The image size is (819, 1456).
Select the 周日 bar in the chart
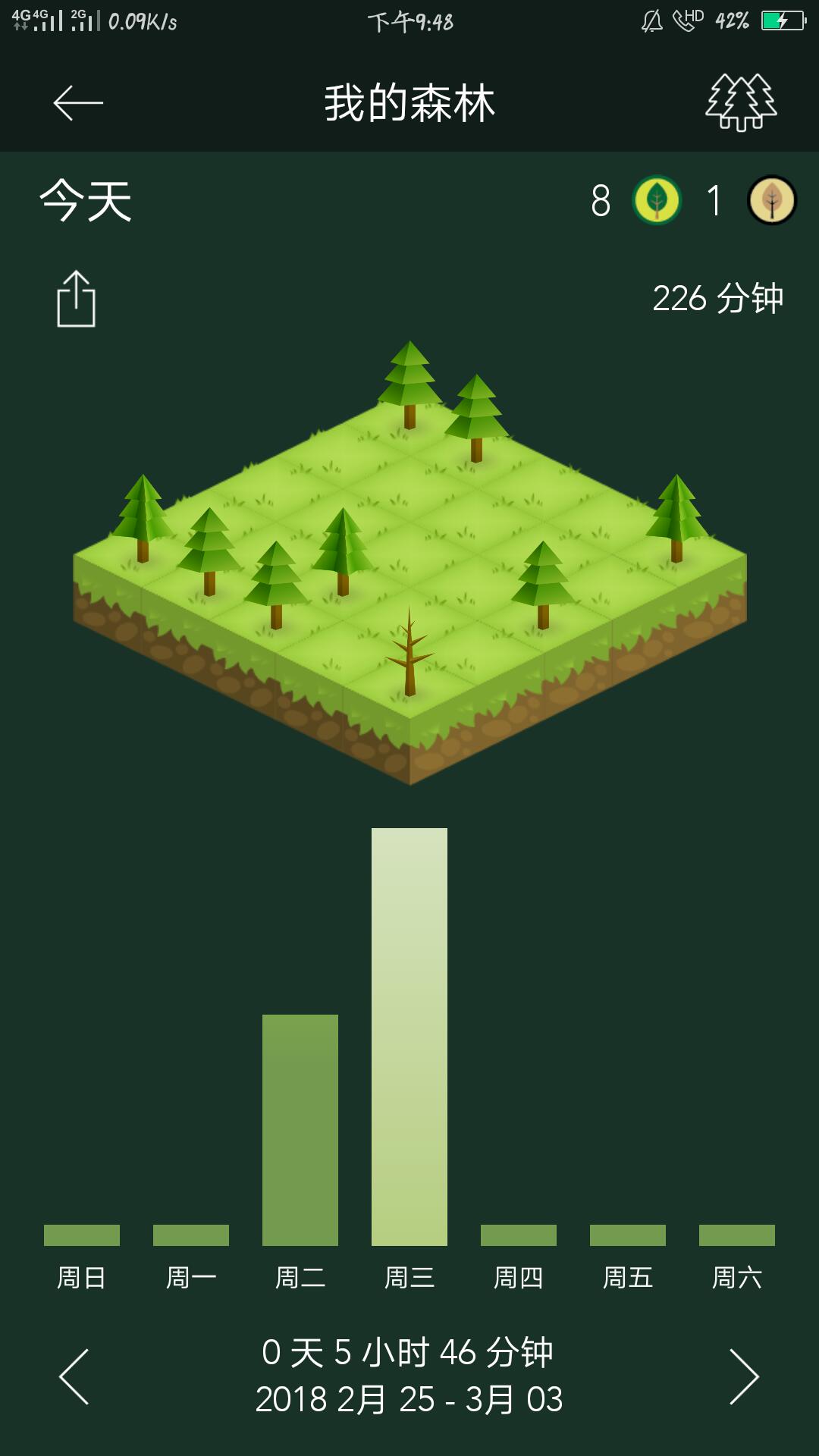pos(82,1235)
